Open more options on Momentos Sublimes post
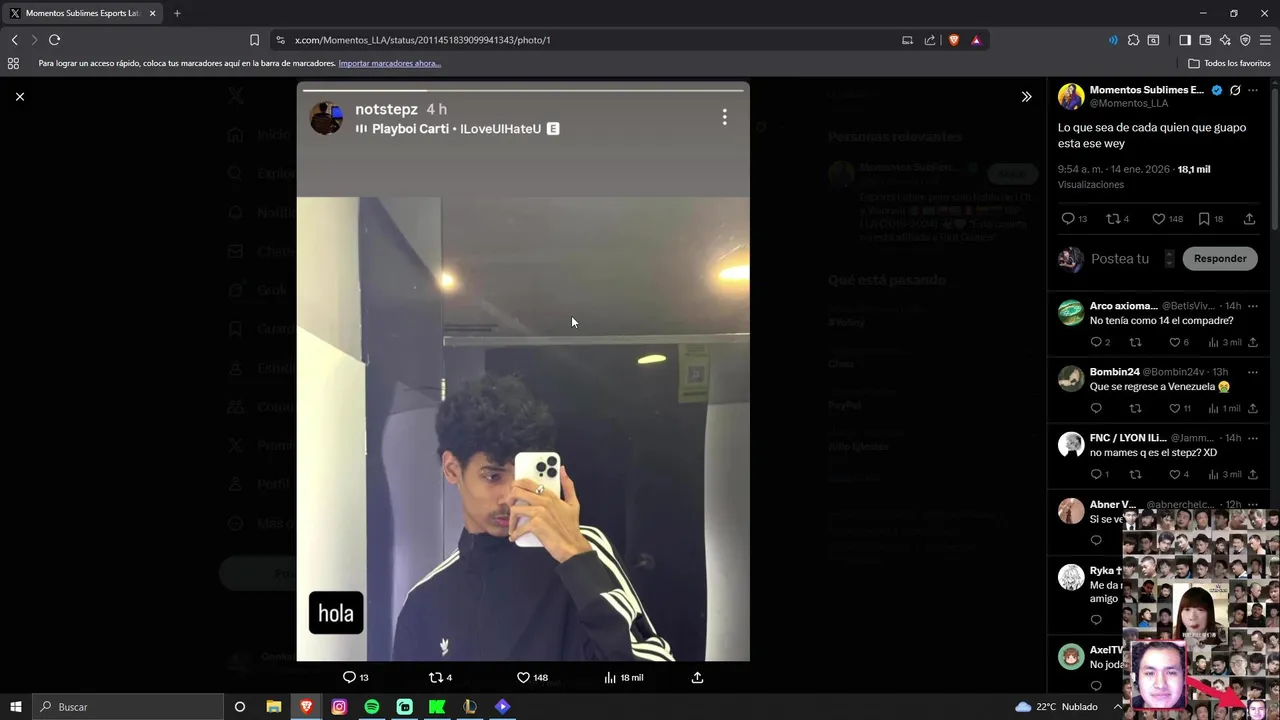 (1252, 90)
